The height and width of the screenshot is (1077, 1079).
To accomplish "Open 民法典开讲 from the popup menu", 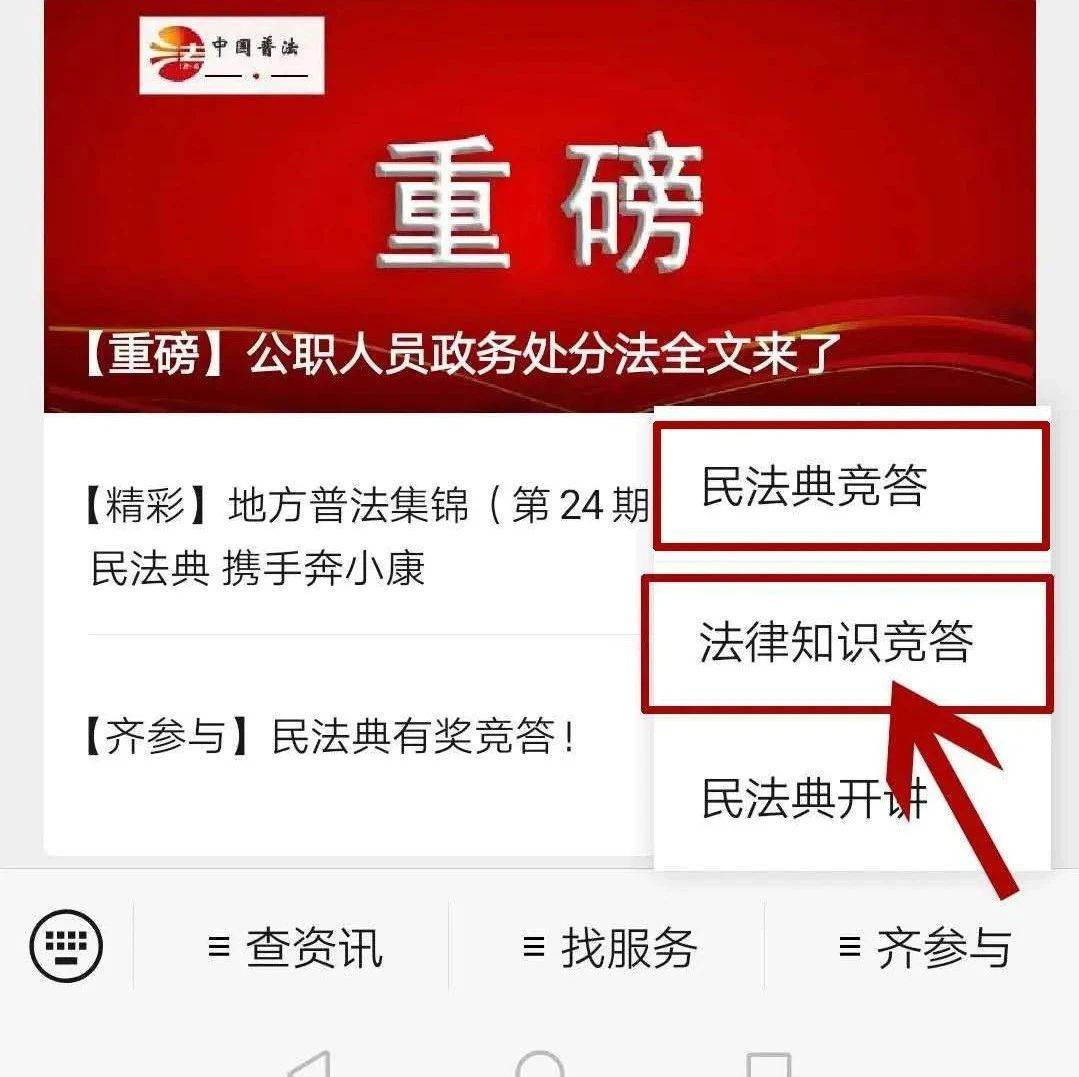I will pyautogui.click(x=812, y=798).
